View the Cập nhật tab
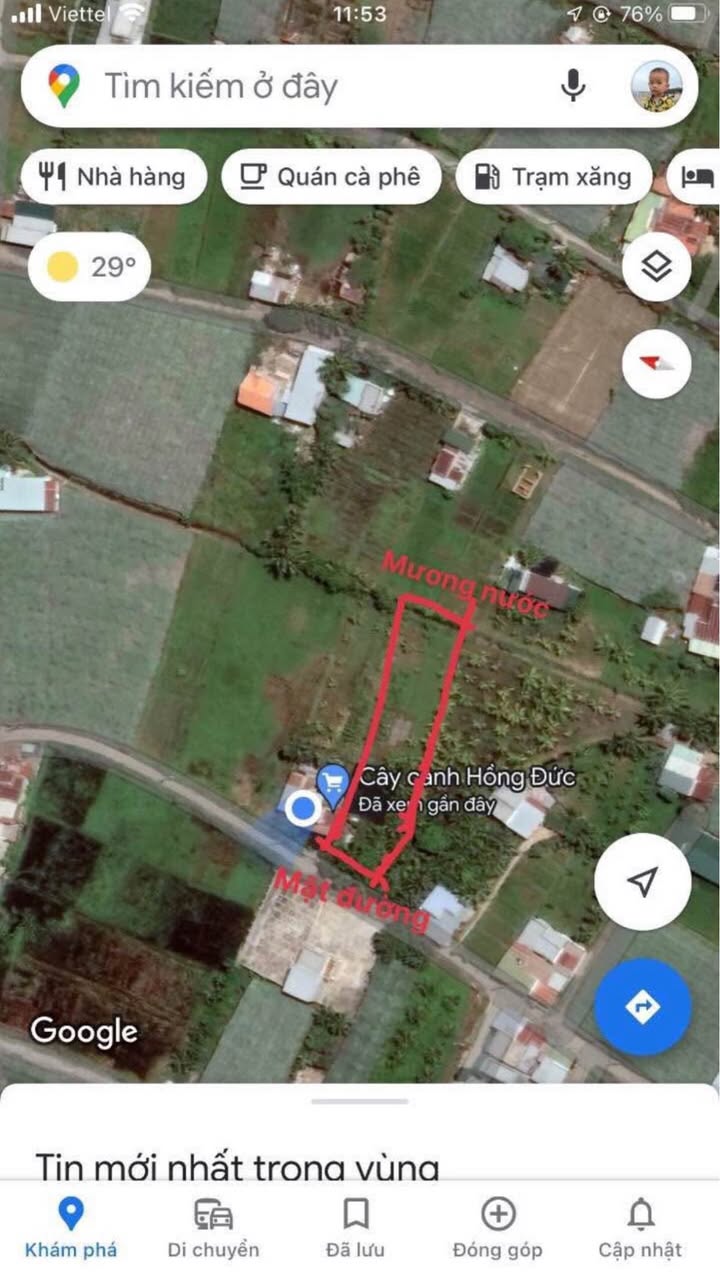Image resolution: width=720 pixels, height=1272 pixels. (640, 1229)
